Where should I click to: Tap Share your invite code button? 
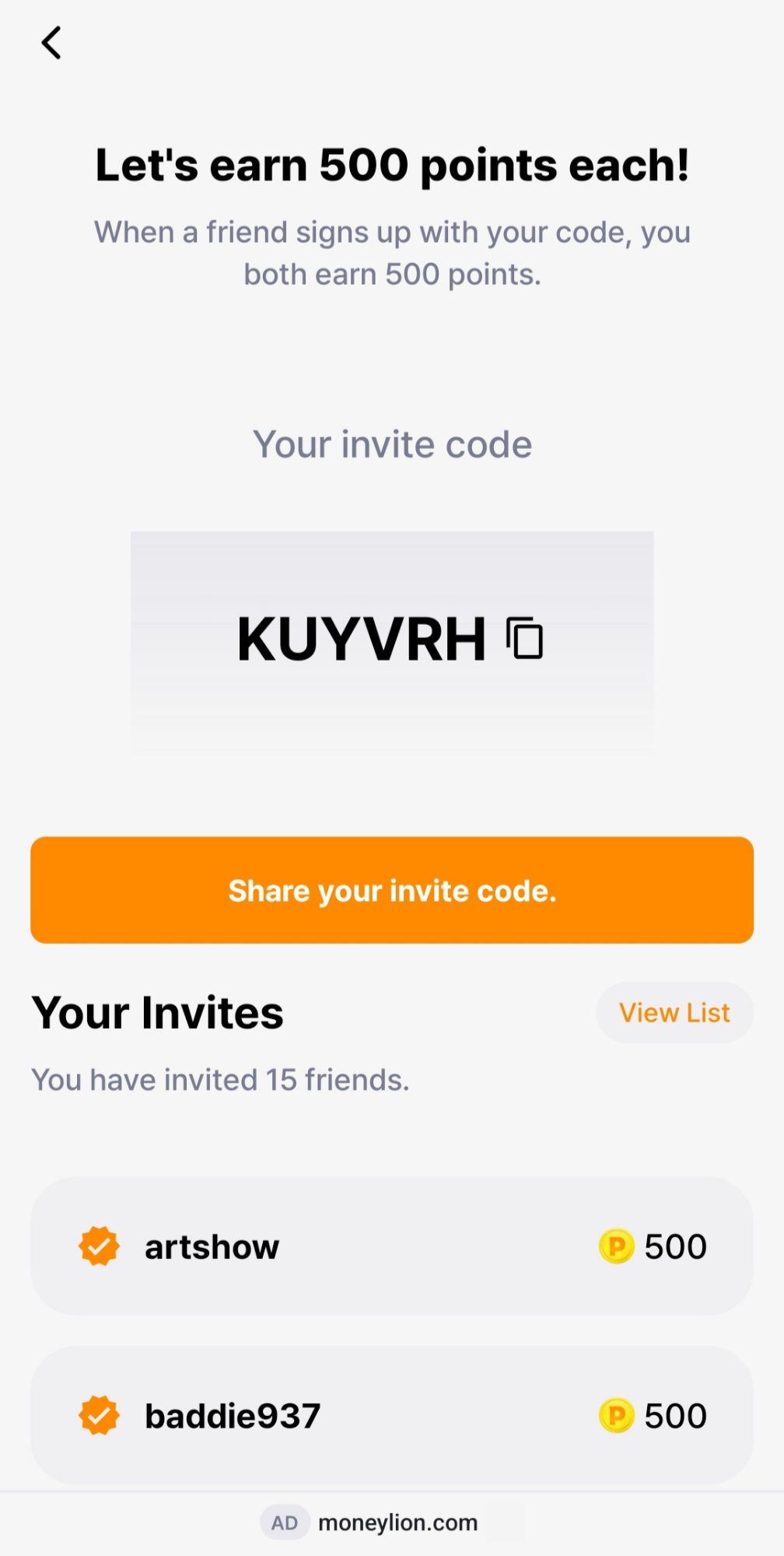click(x=392, y=890)
